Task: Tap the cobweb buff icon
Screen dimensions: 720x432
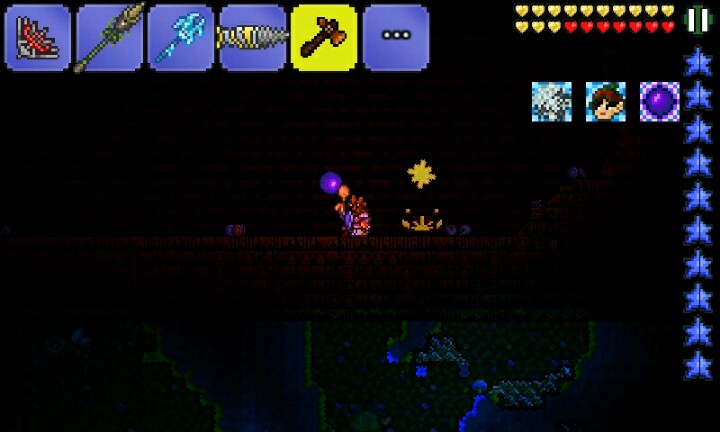Action: click(552, 101)
